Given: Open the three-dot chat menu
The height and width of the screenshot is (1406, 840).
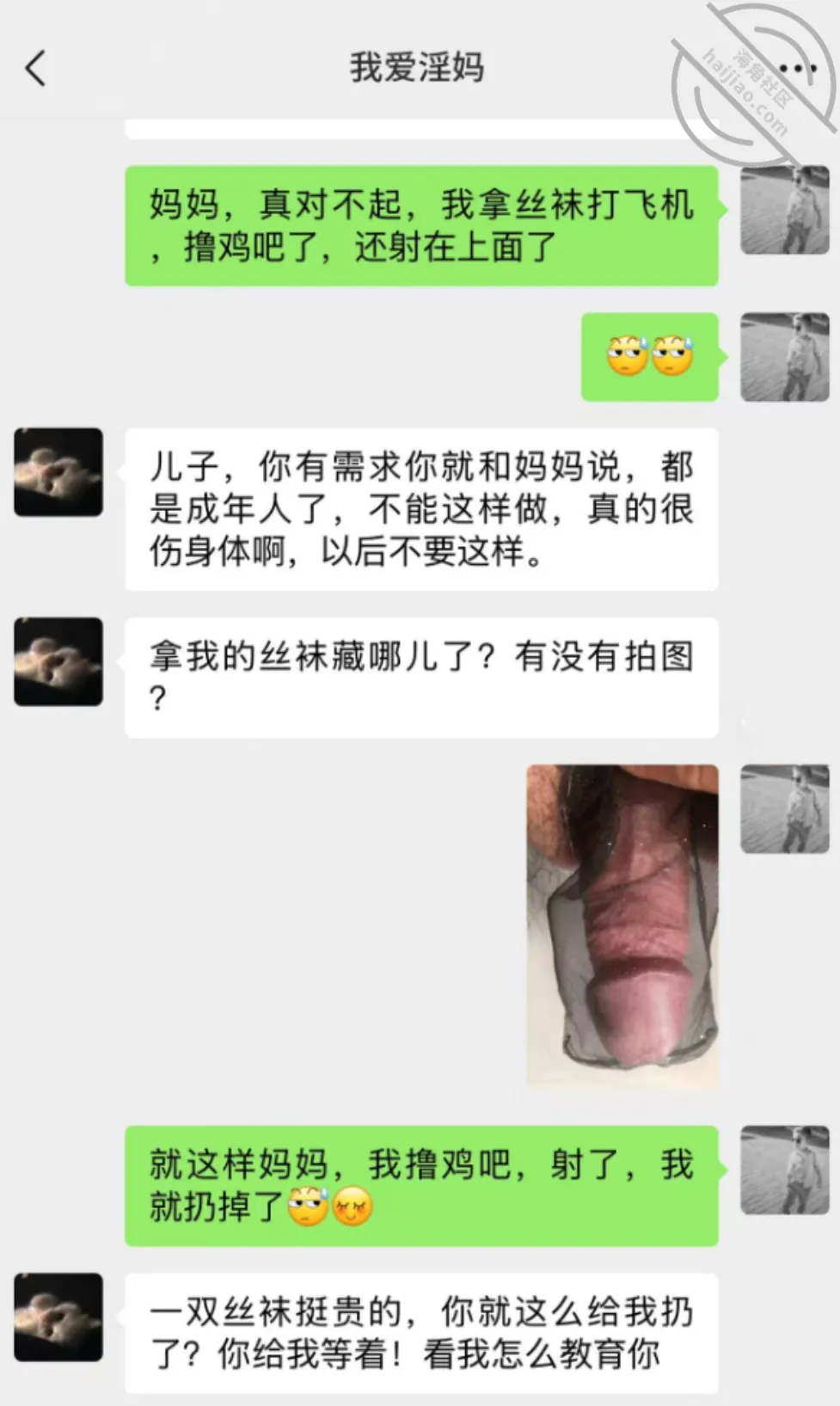Looking at the screenshot, I should click(797, 68).
